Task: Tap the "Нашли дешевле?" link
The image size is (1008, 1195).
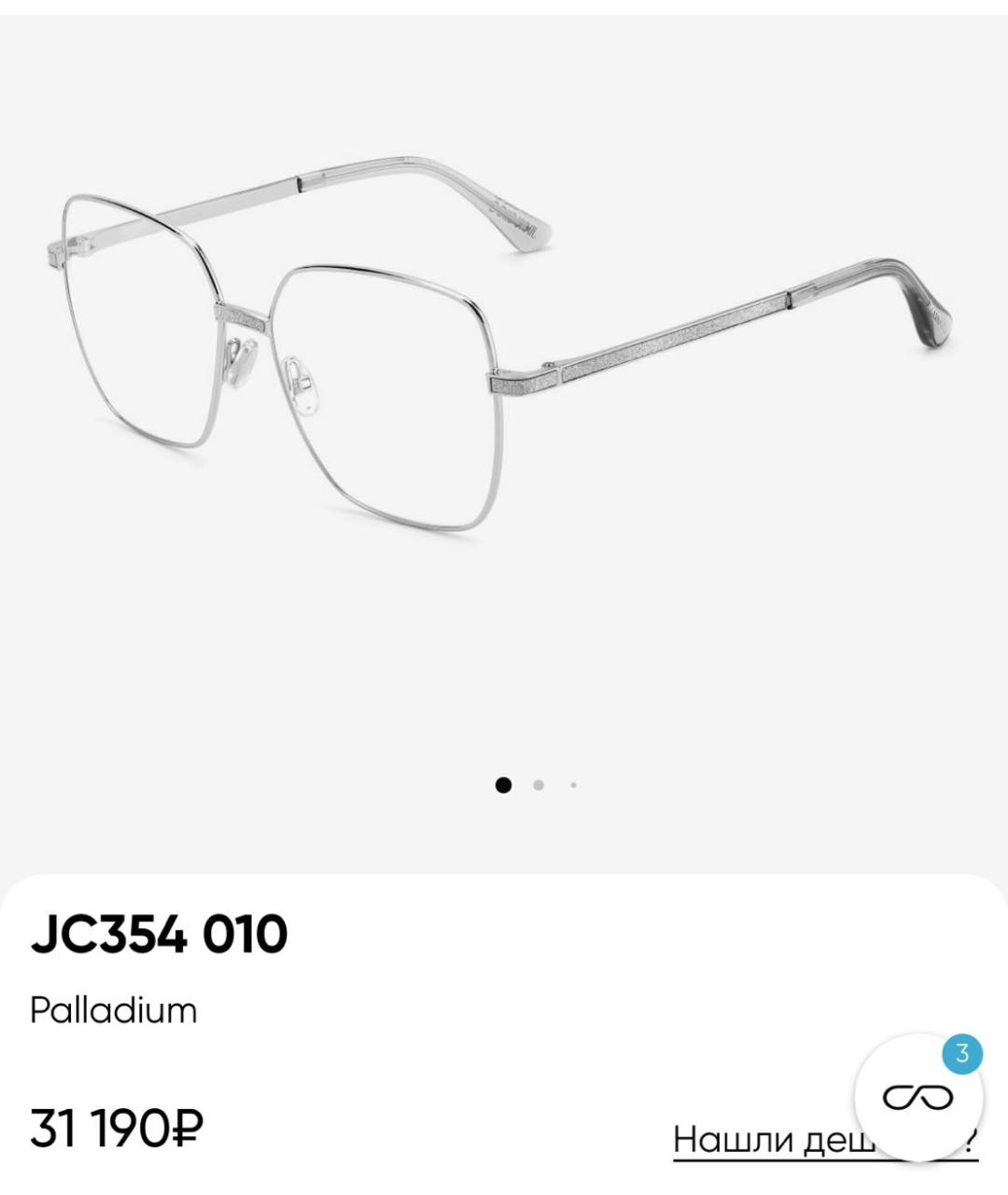Action: (x=765, y=1139)
